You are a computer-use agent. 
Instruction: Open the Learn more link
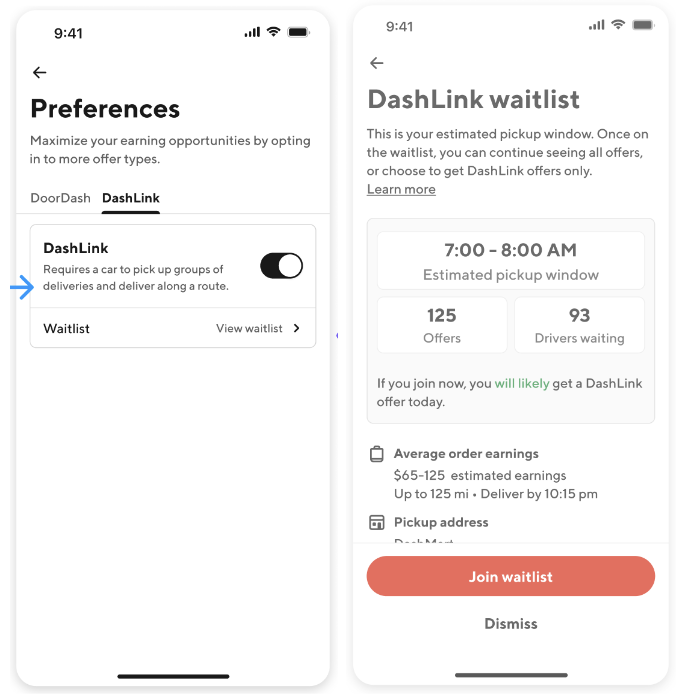[401, 189]
